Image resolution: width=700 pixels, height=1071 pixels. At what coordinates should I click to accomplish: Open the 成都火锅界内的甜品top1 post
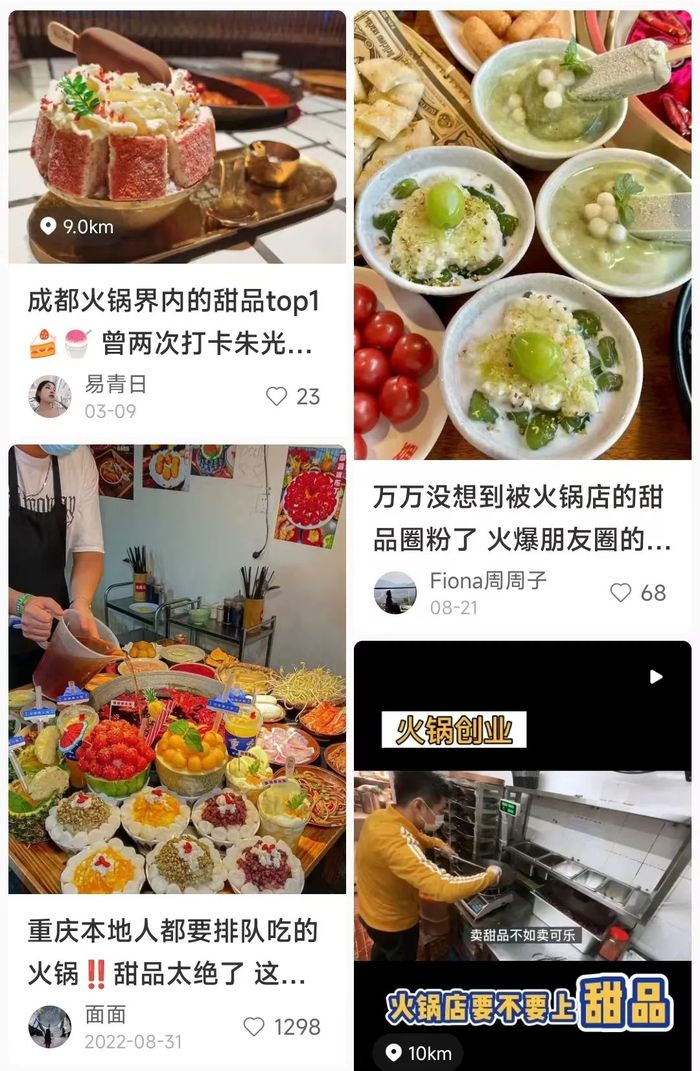pyautogui.click(x=175, y=322)
